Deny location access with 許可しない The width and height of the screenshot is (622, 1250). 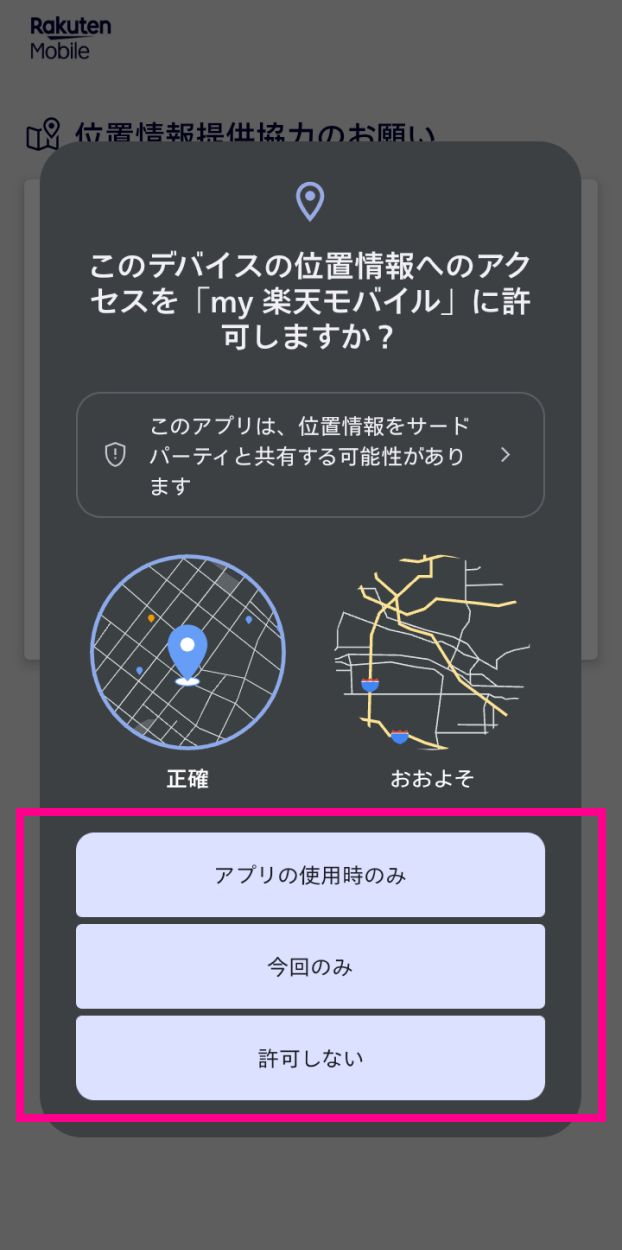tap(310, 1058)
